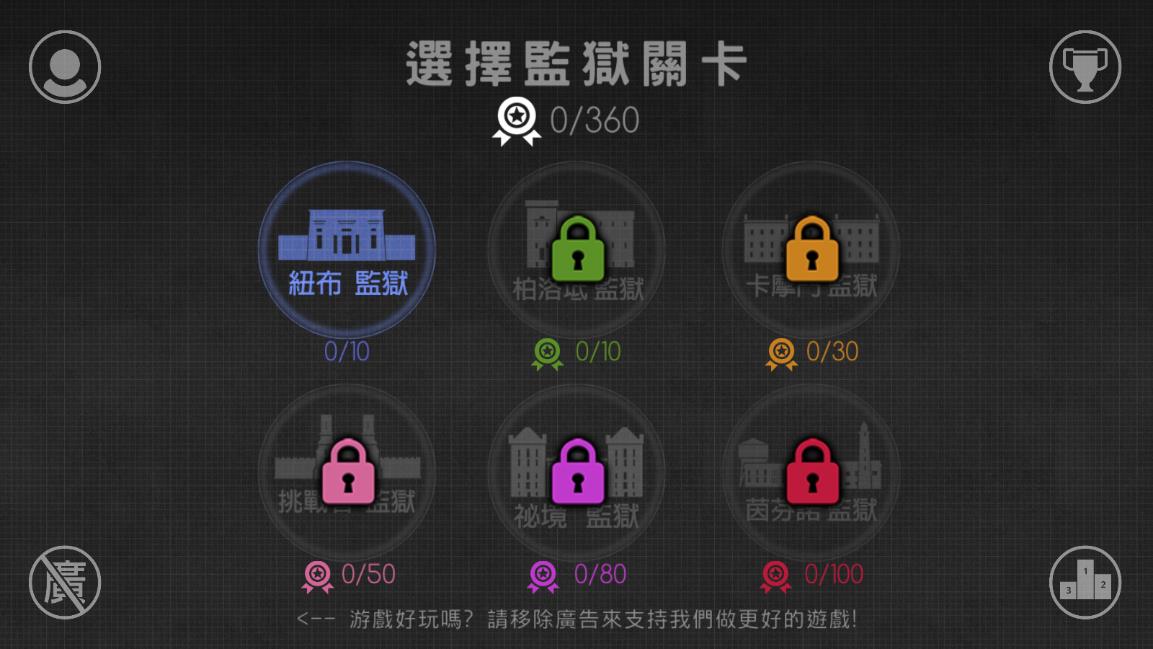Tap the purple-locked 祕境 監獄 level
Viewport: 1153px width, 649px height.
pos(577,472)
